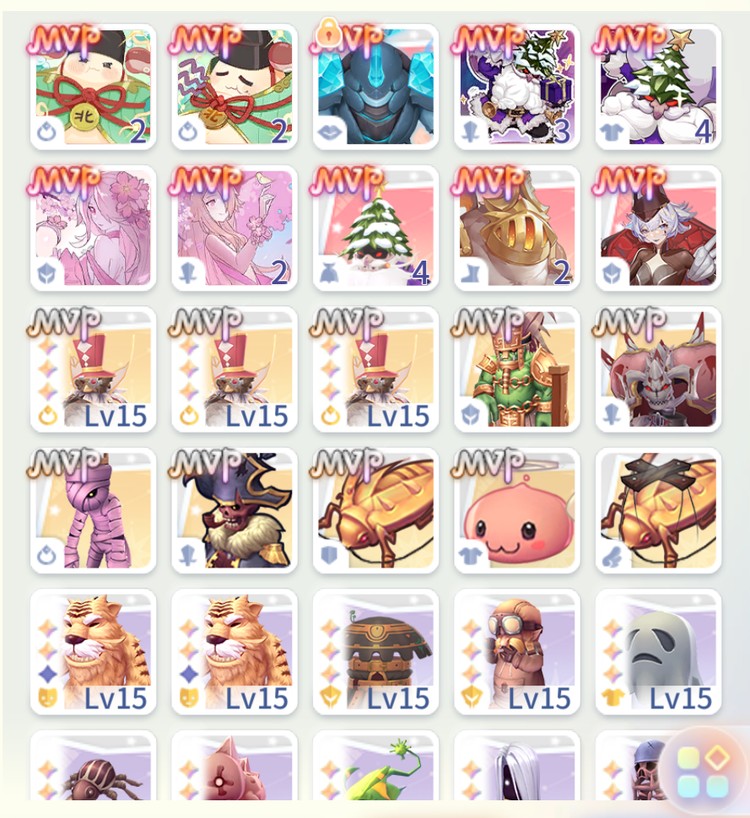The width and height of the screenshot is (750, 818).
Task: Open the floating four-square menu button
Action: tap(703, 772)
